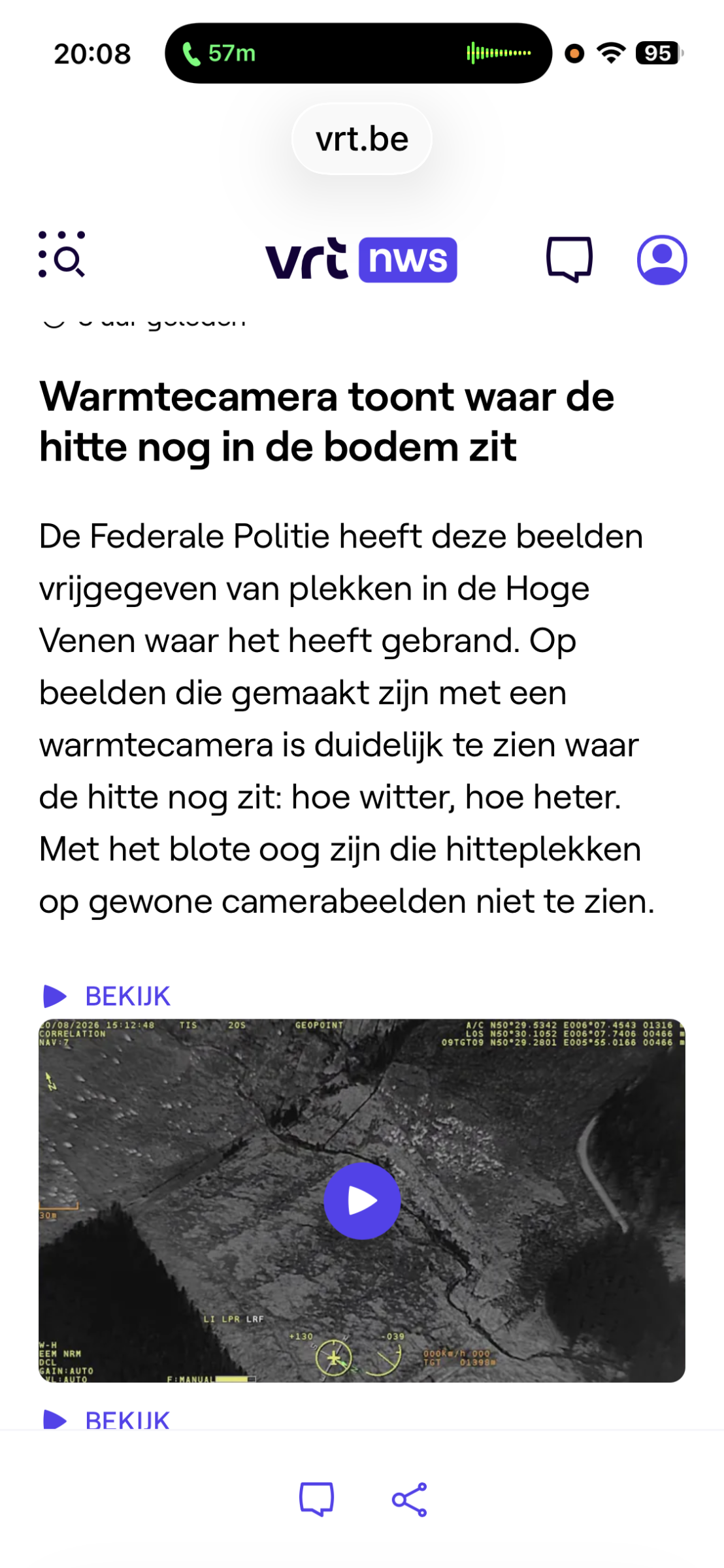Share this article
Screen dimensions: 724x1568
410,1499
